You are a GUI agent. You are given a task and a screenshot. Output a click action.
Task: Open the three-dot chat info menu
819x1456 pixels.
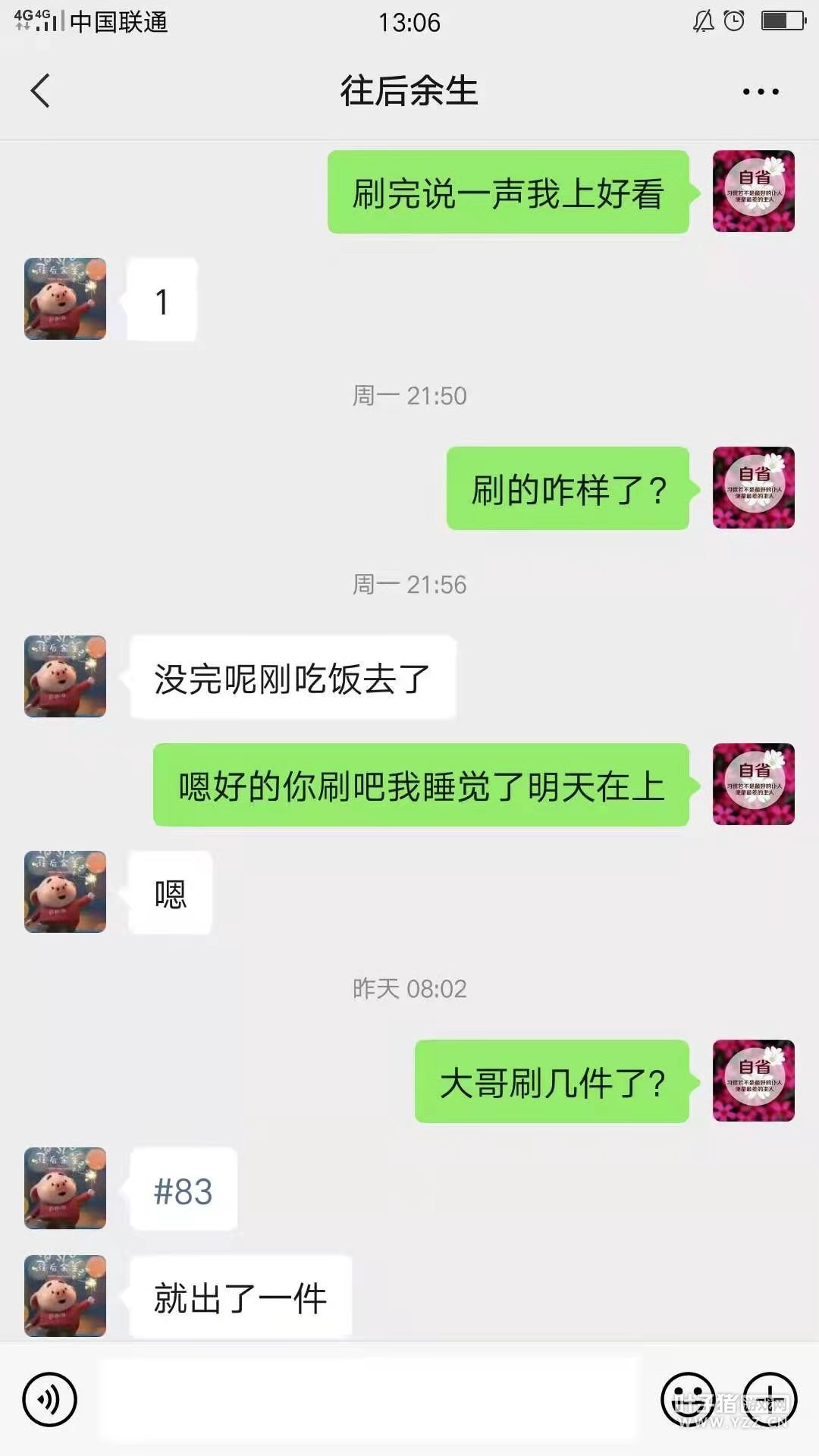point(760,92)
